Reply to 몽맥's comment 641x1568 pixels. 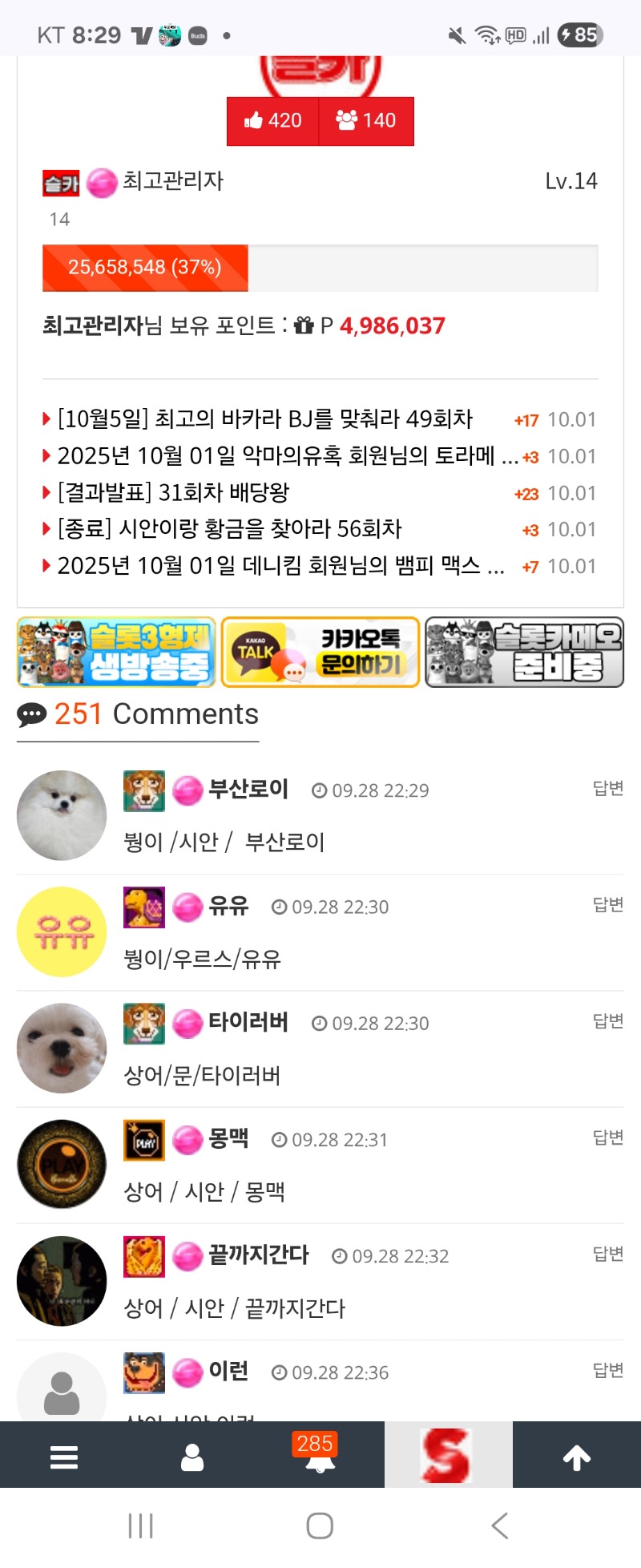click(x=607, y=1138)
